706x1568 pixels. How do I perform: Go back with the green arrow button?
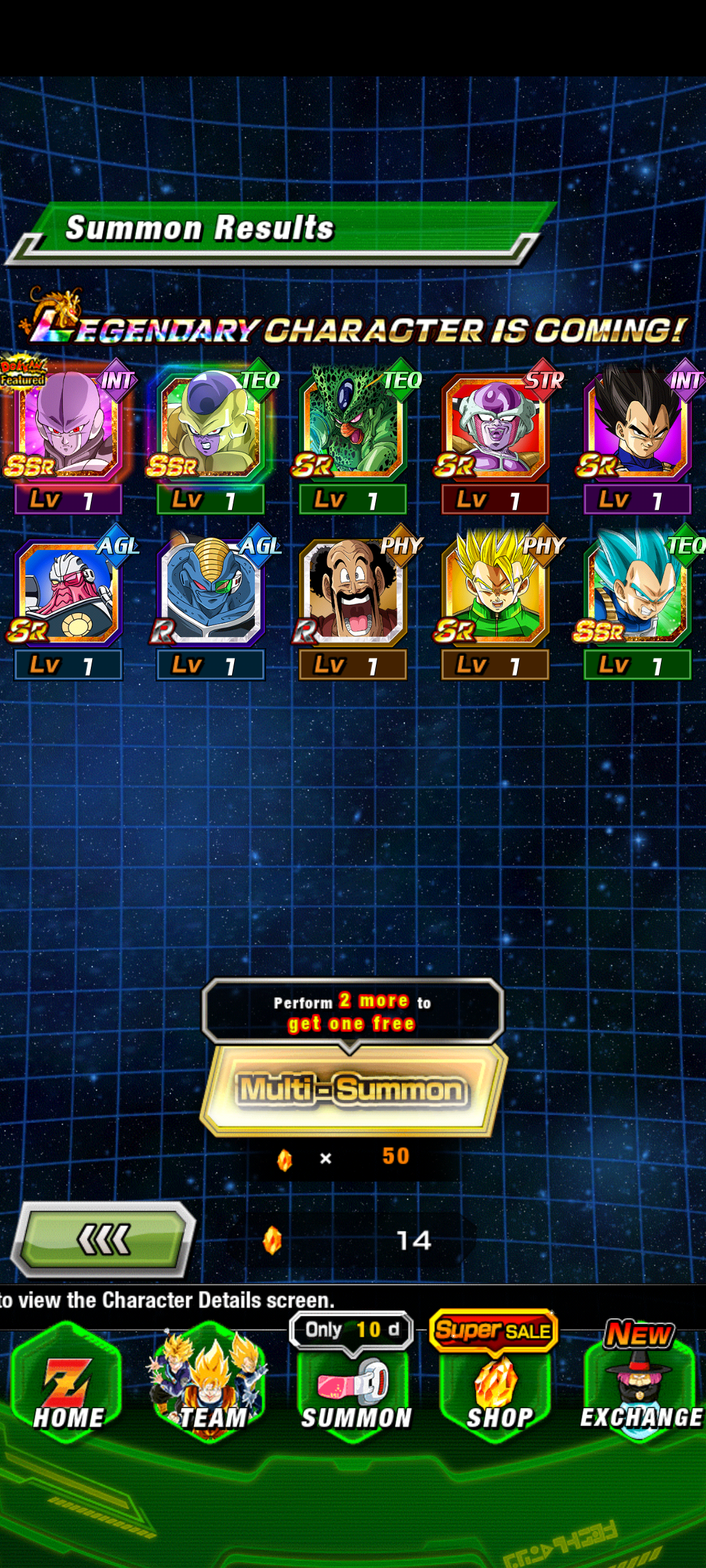tap(103, 1239)
